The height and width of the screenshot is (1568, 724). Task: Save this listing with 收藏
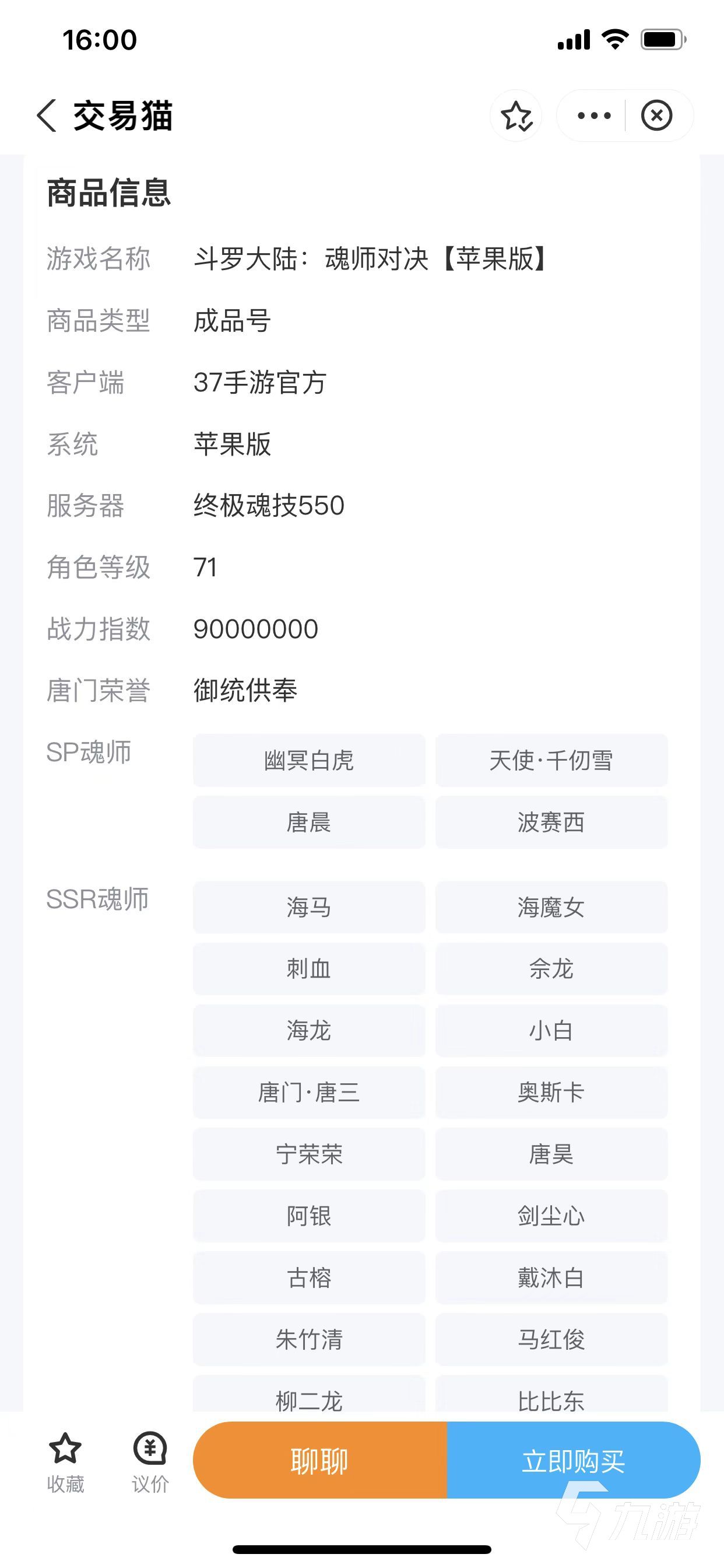pyautogui.click(x=65, y=1462)
